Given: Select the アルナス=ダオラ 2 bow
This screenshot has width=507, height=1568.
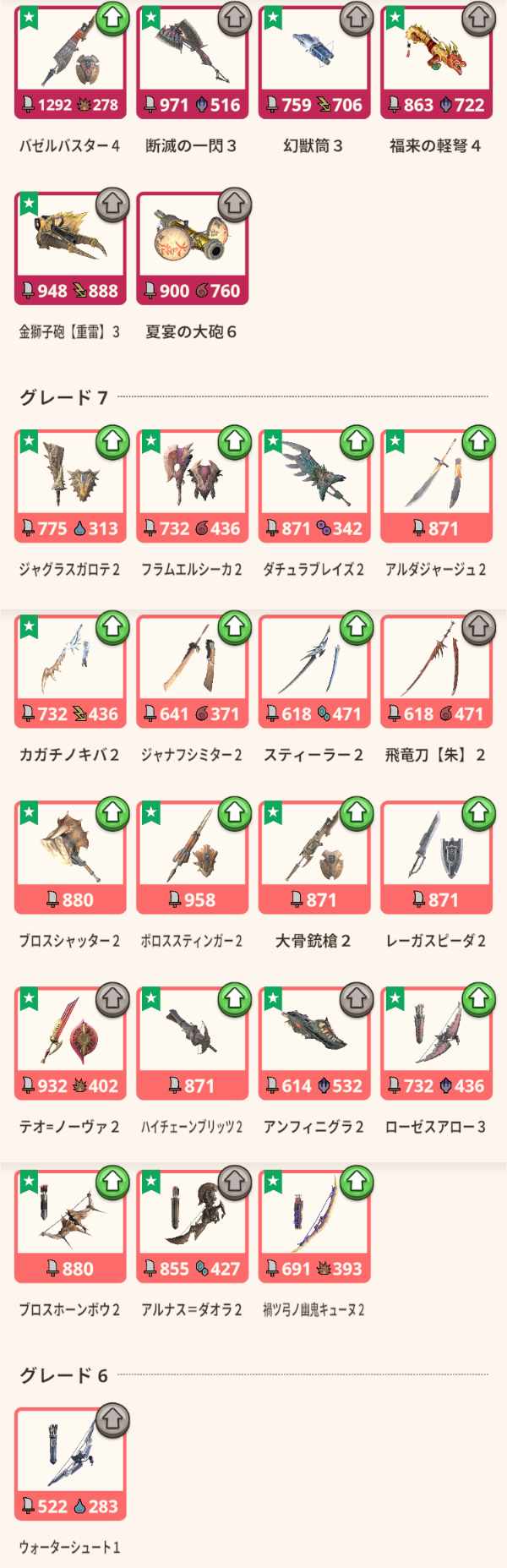Looking at the screenshot, I should 193,1227.
